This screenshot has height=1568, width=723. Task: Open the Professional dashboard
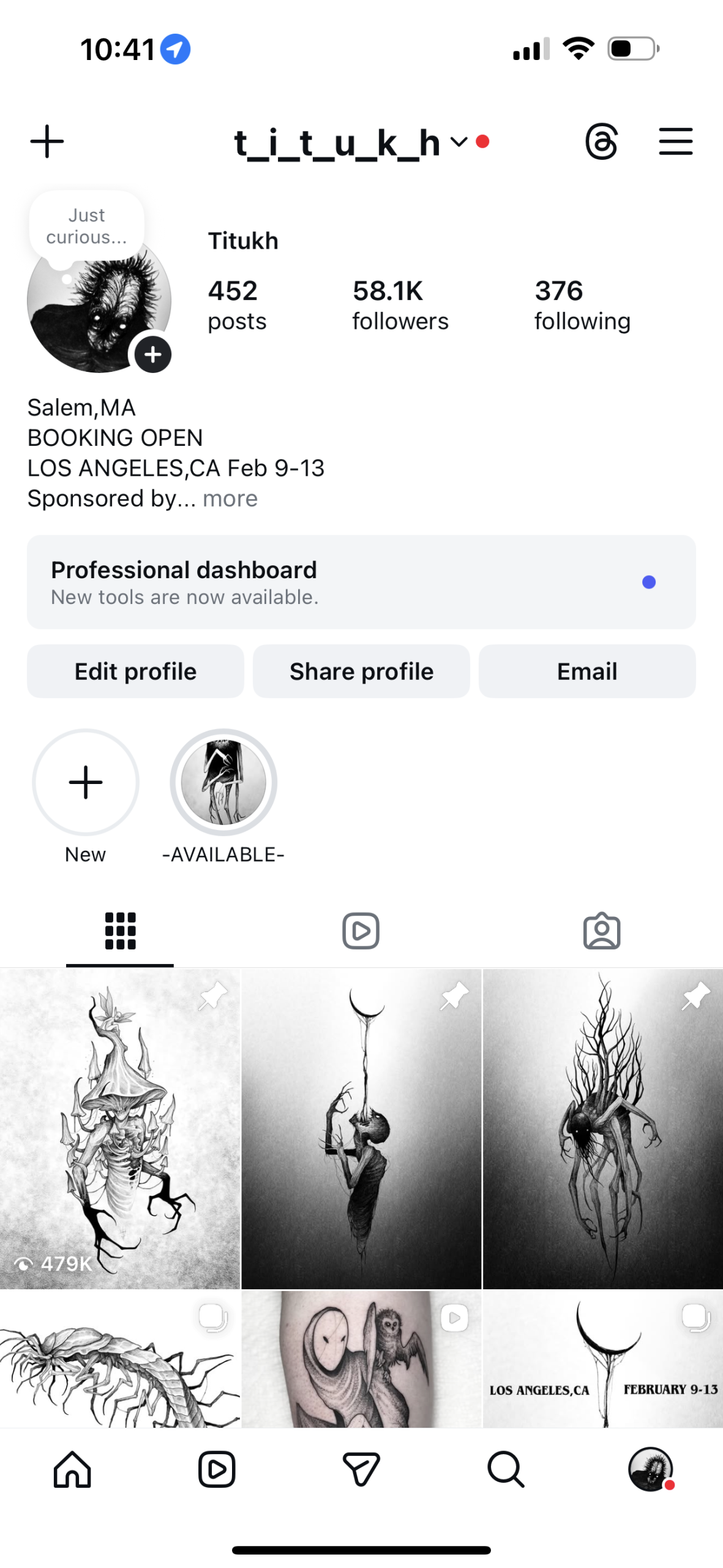(x=361, y=581)
